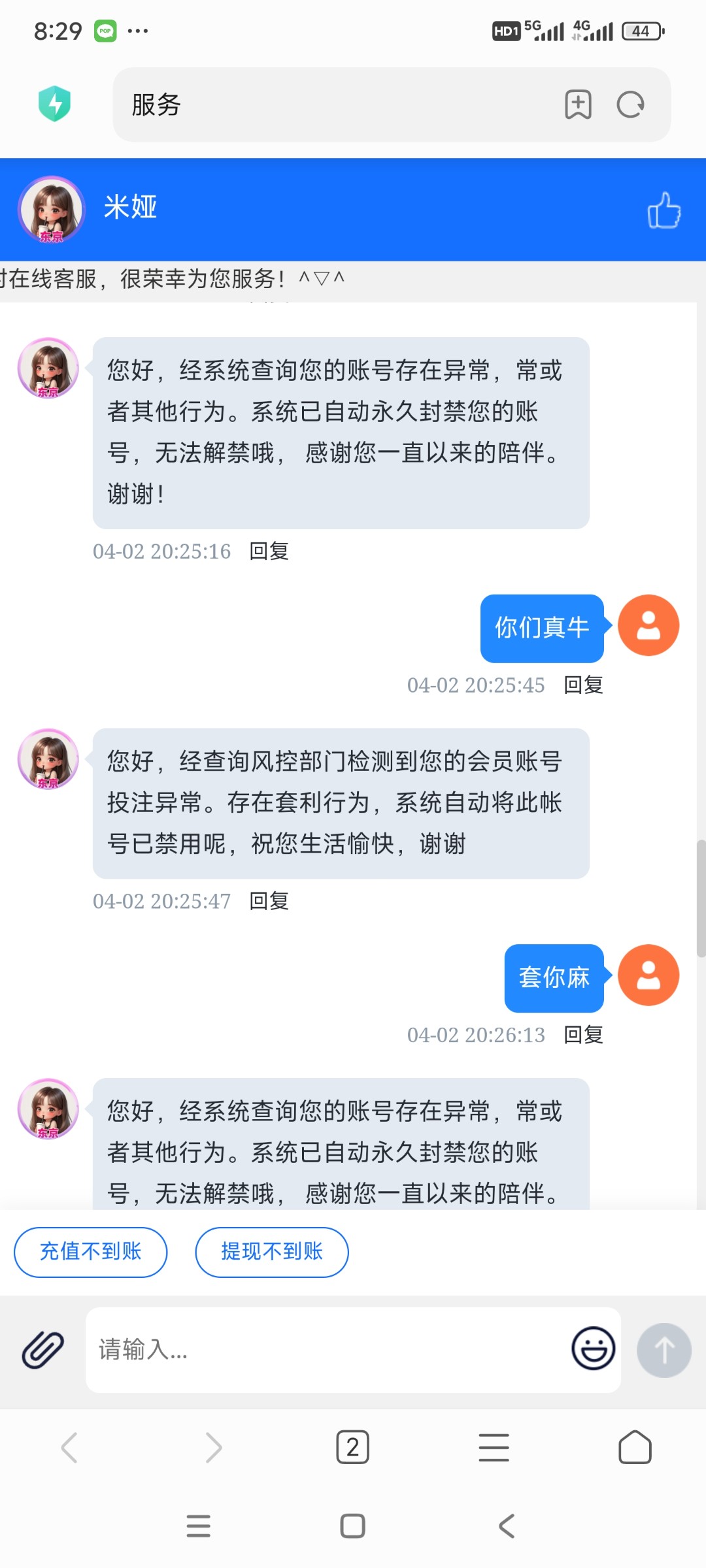706x1568 pixels.
Task: Add this page to bookmarks
Action: point(578,105)
